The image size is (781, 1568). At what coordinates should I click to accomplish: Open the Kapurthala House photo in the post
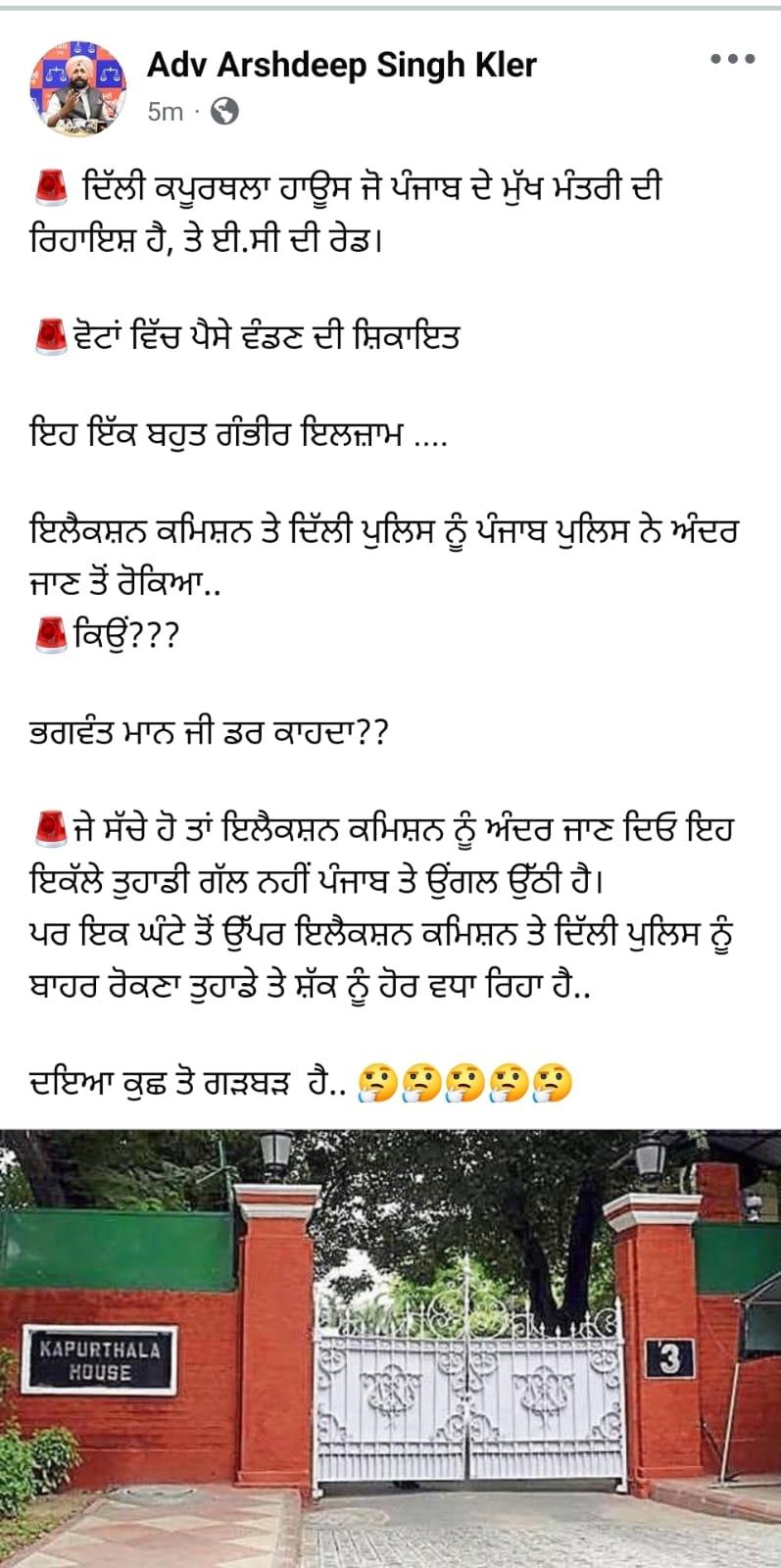click(x=390, y=1347)
